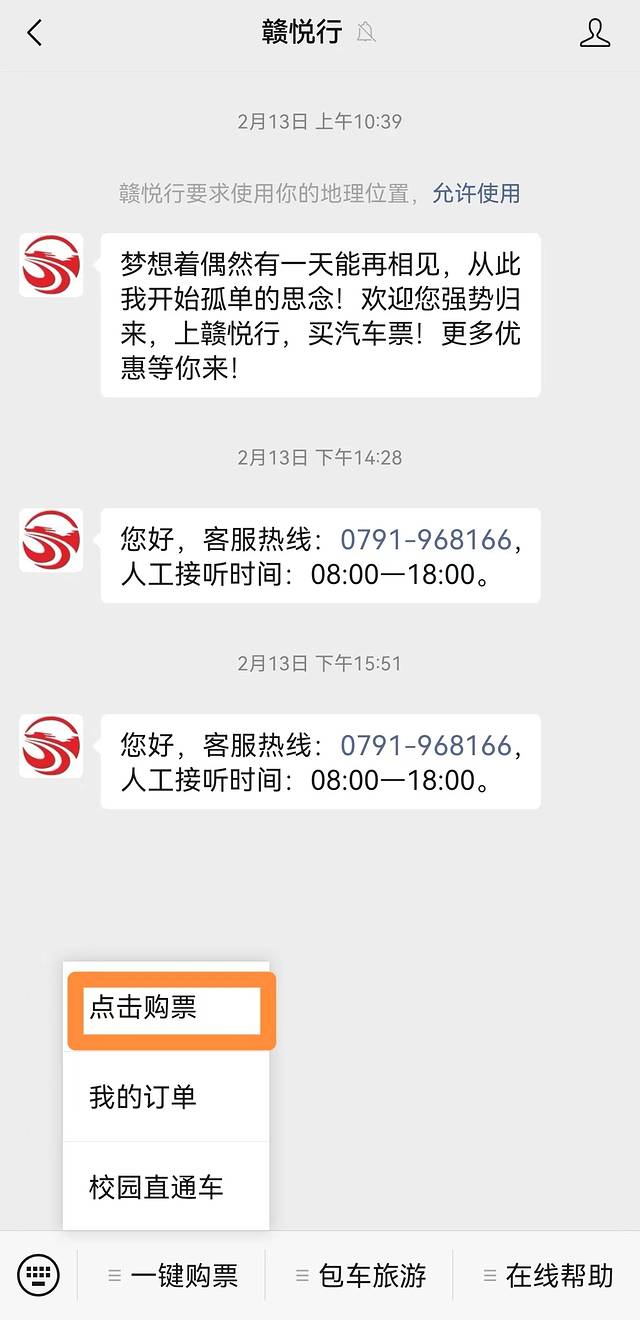Image resolution: width=640 pixels, height=1320 pixels.
Task: Open the 赣悦行 avatar beside the welcome message
Action: click(51, 265)
